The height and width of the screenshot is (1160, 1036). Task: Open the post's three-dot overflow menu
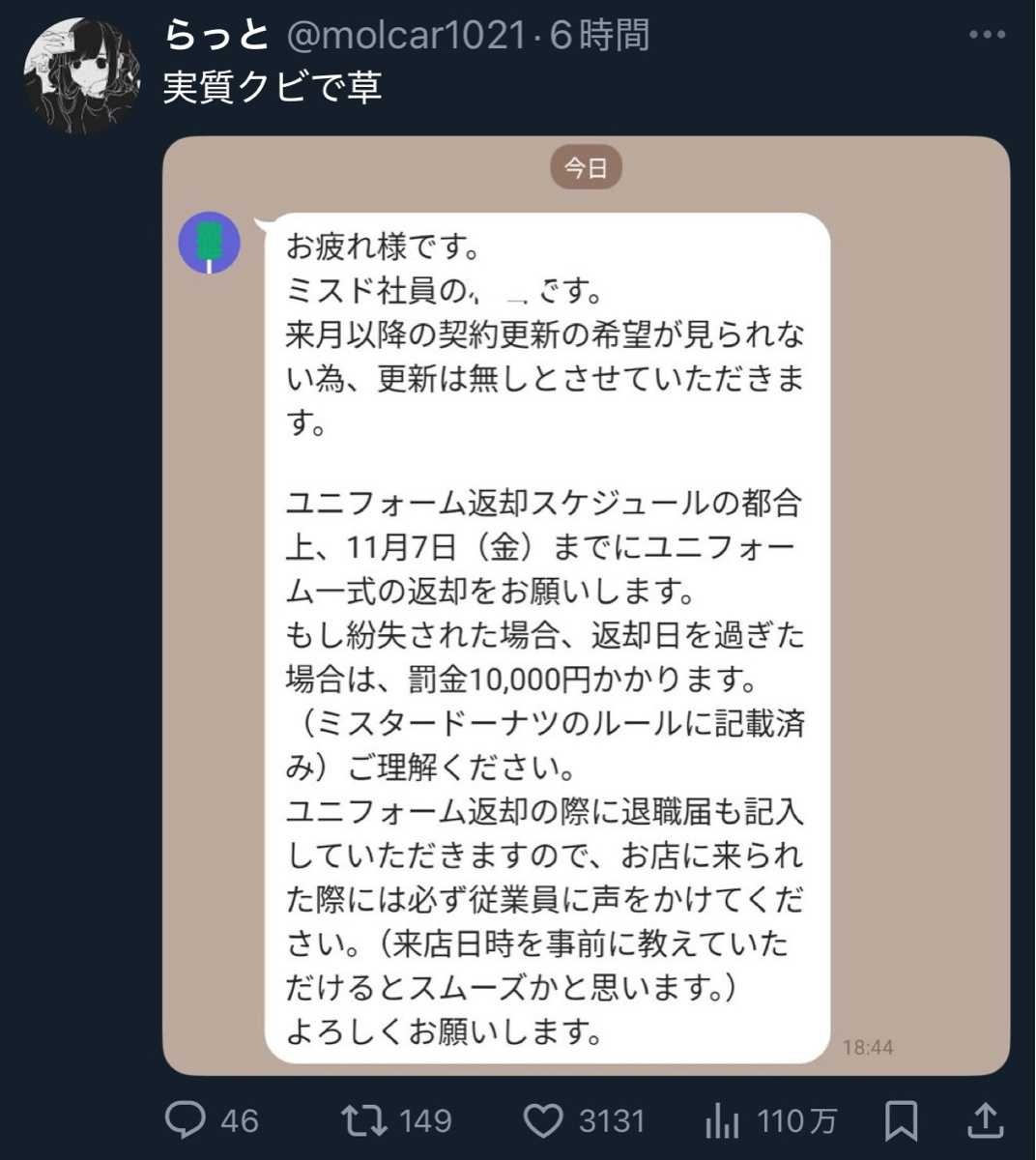click(986, 36)
